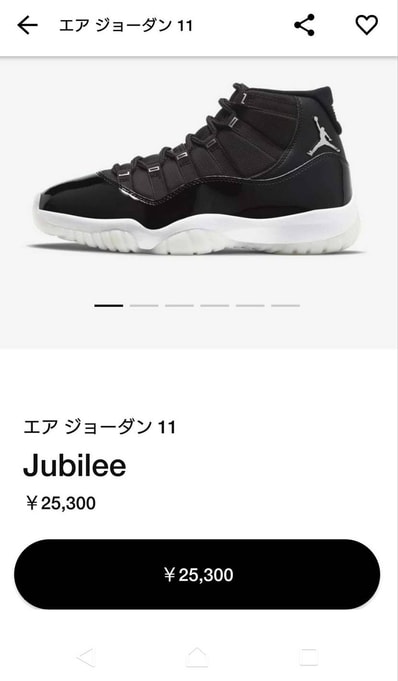
Task: Open recent apps from the navigation bar
Action: (308, 657)
